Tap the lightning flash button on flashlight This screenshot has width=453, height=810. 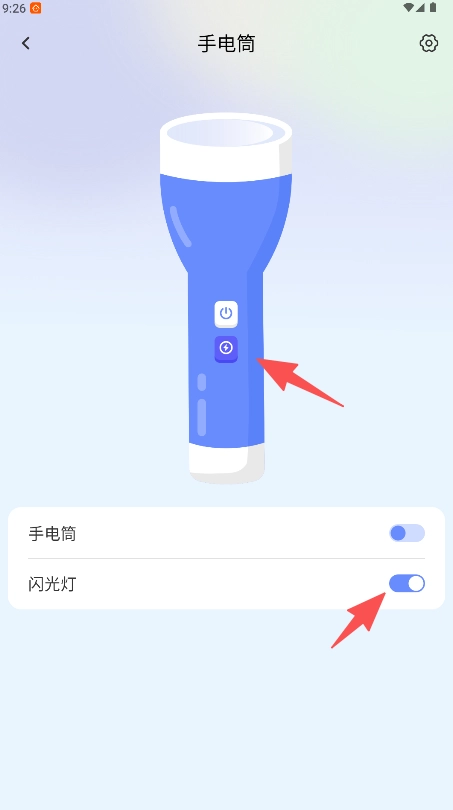[x=226, y=349]
